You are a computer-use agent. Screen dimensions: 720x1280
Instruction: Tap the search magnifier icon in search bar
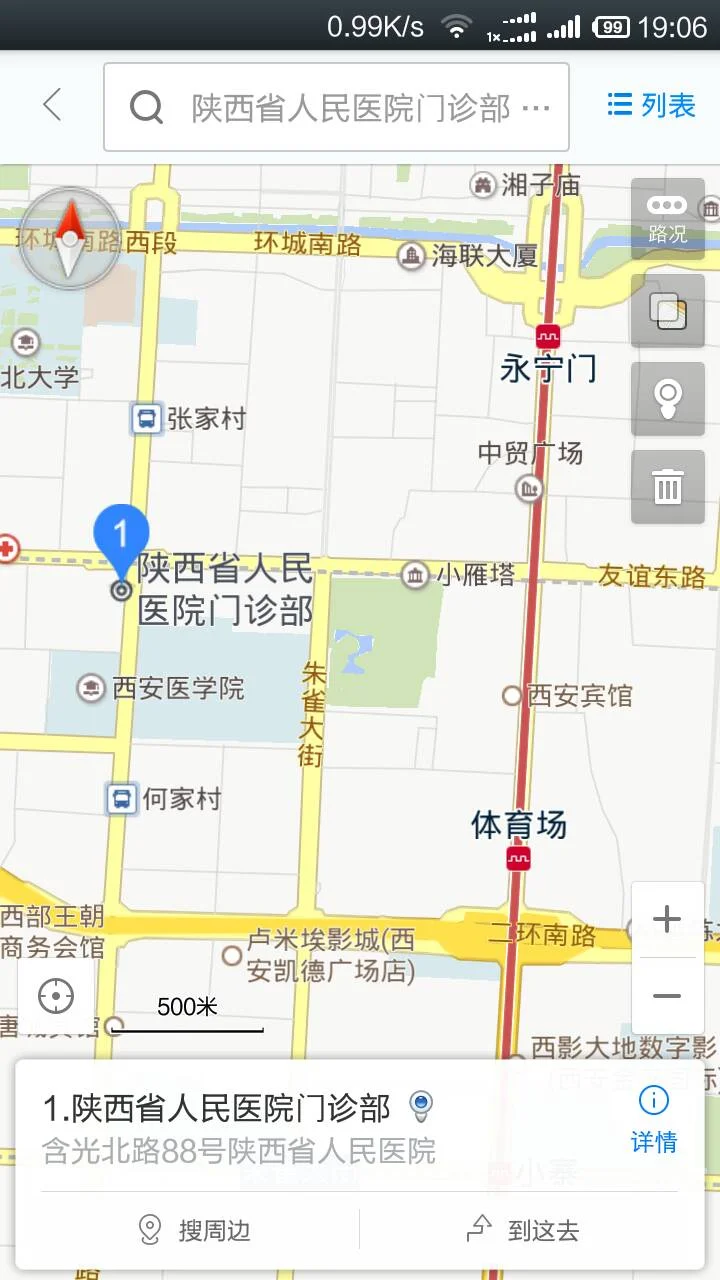(148, 106)
